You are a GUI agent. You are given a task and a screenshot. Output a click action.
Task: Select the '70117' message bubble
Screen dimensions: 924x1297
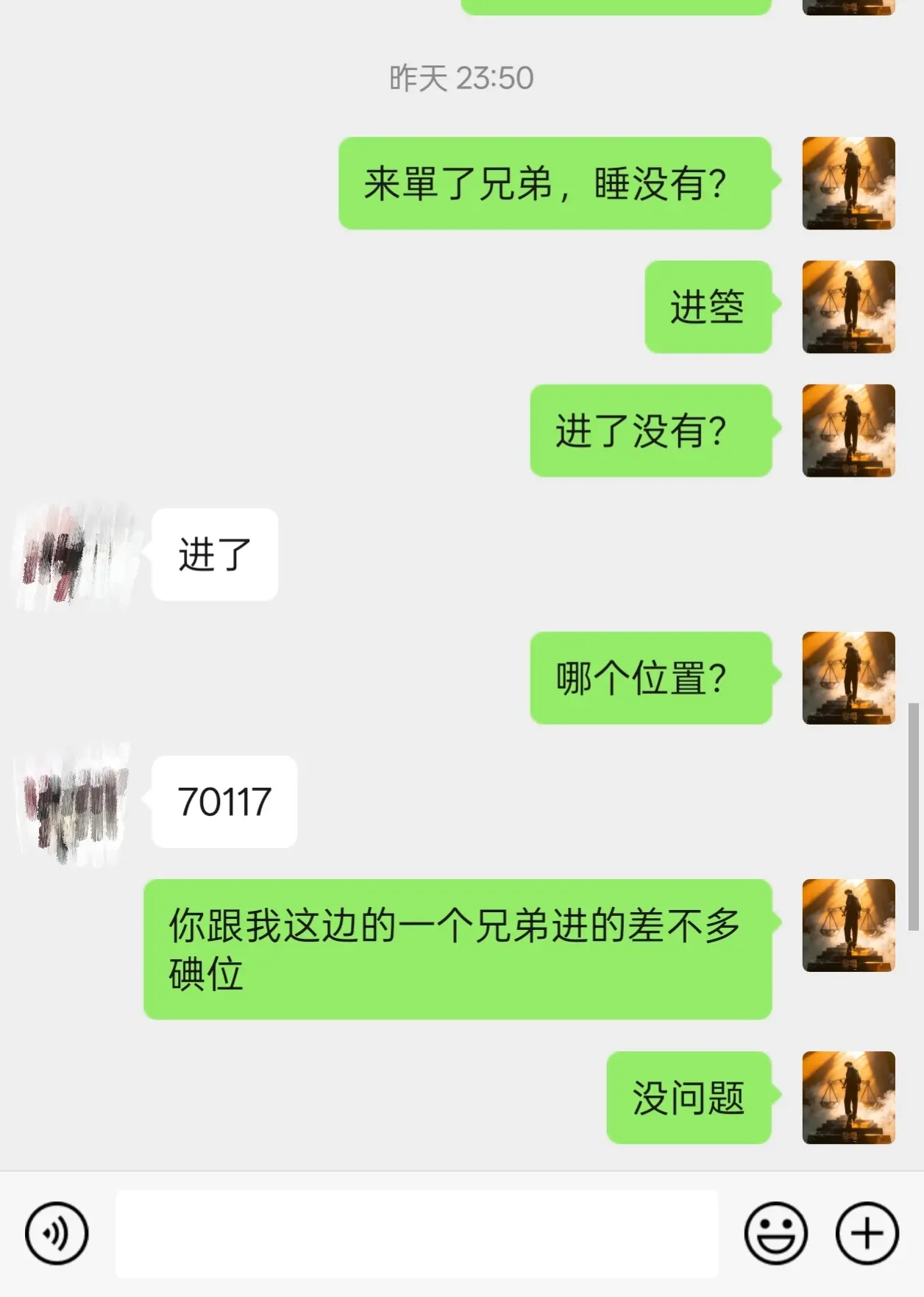tap(224, 802)
